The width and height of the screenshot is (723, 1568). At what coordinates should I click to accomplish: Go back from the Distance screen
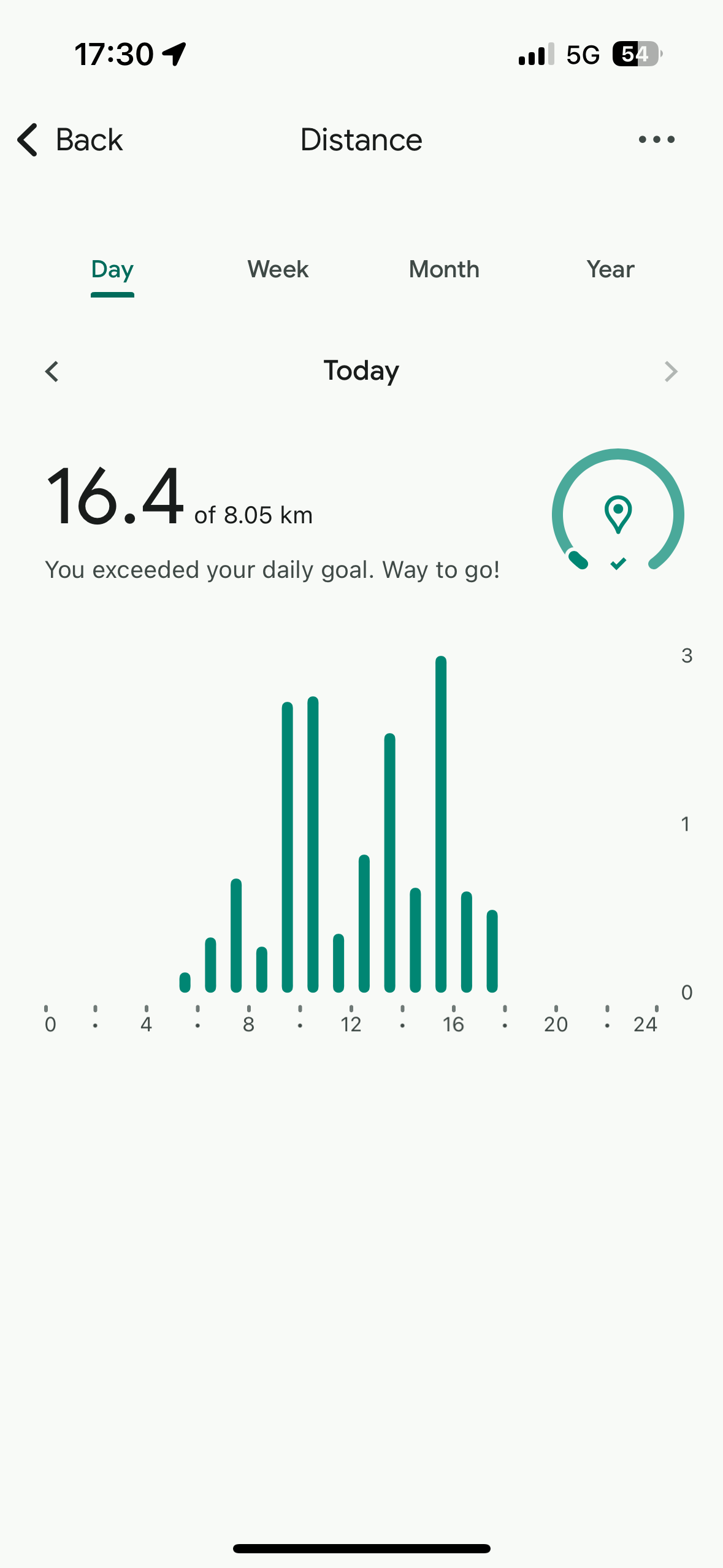tap(69, 140)
